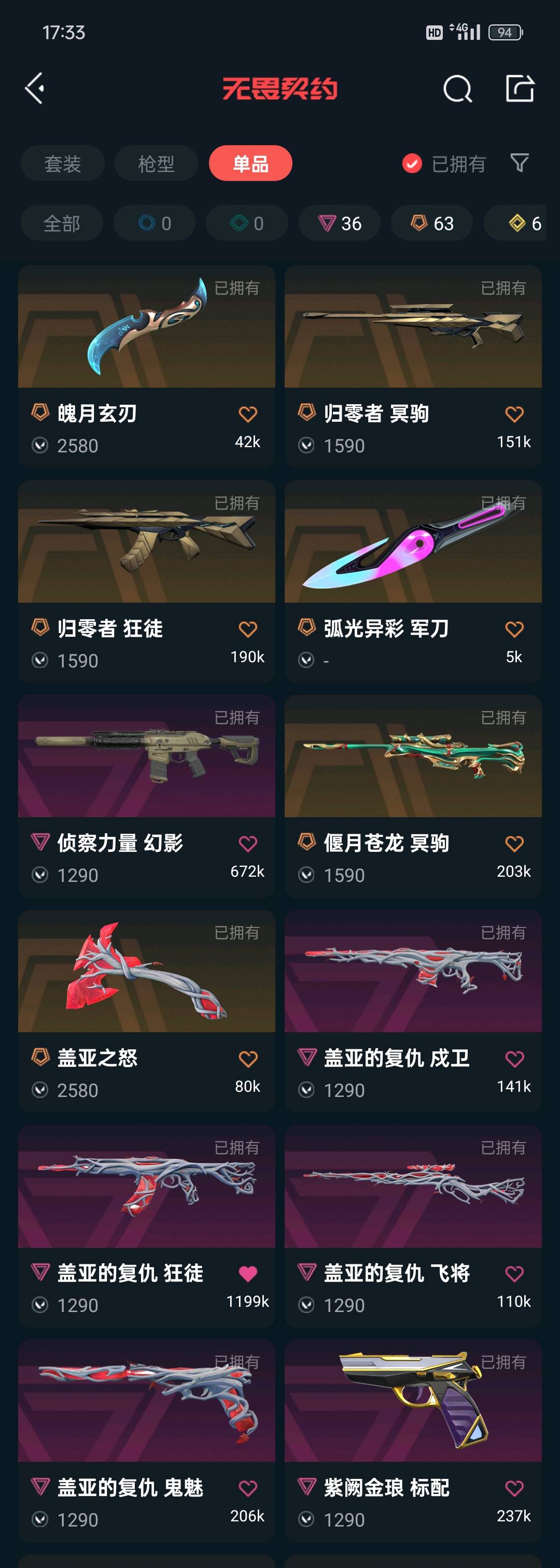Switch to the 套装 tab
The width and height of the screenshot is (560, 1568).
point(62,163)
